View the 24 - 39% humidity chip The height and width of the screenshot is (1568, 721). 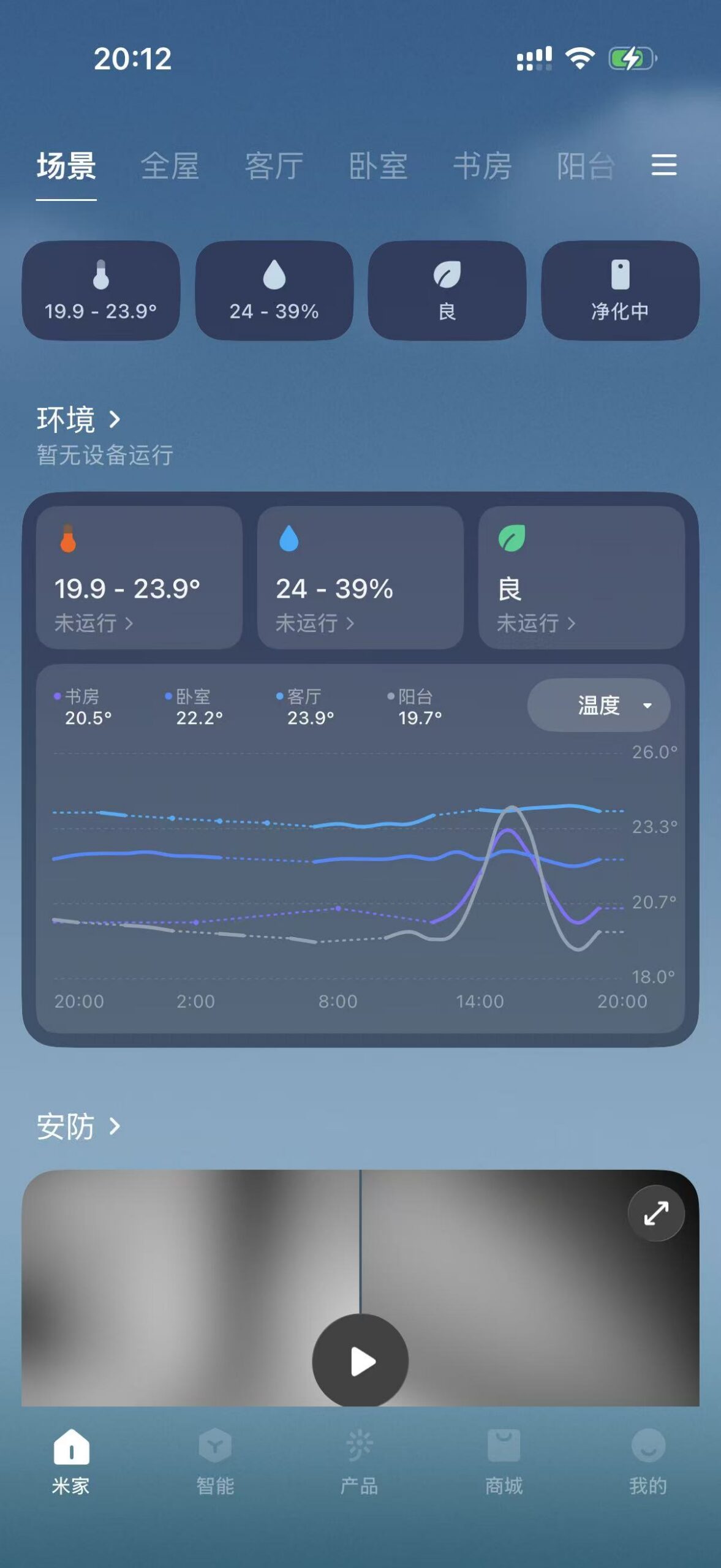tap(274, 290)
